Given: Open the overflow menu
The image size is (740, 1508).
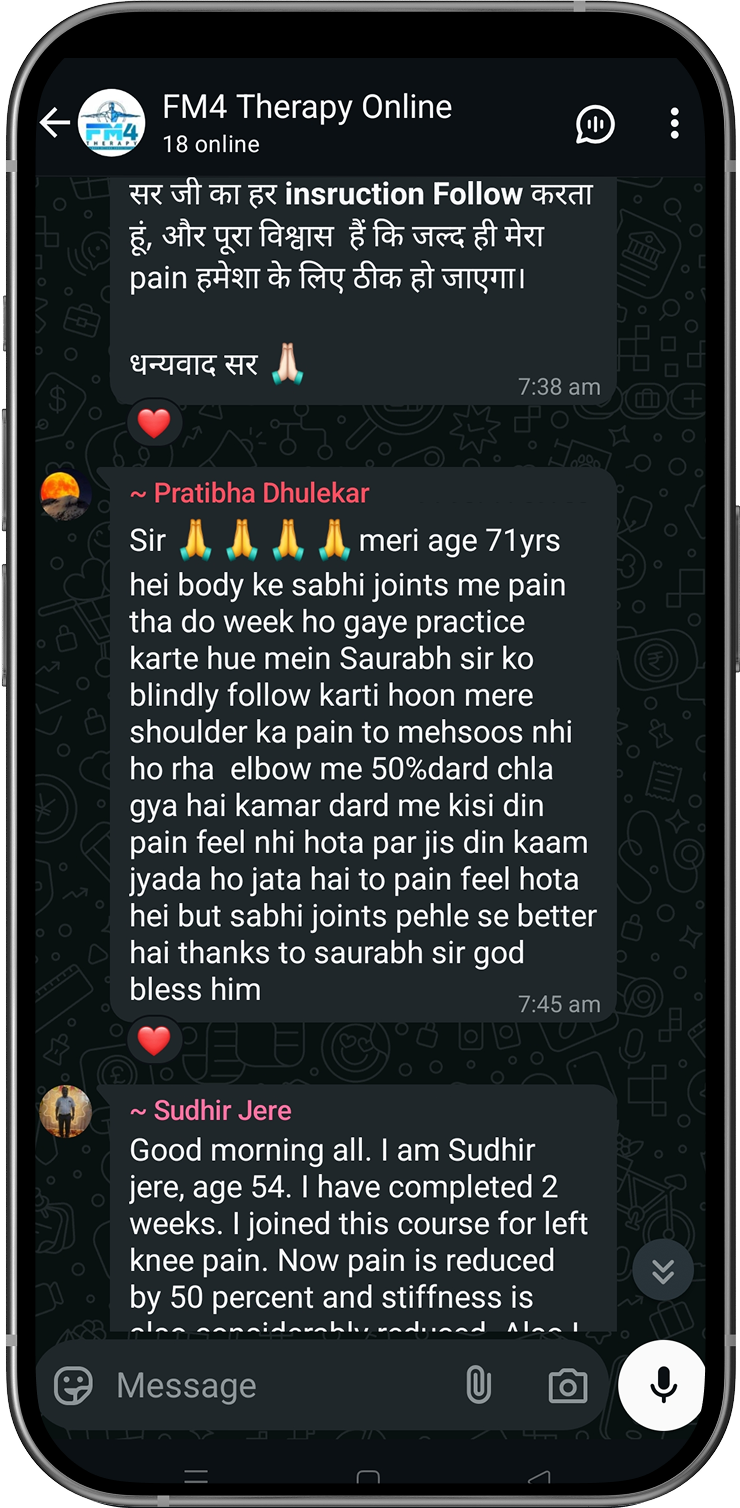Looking at the screenshot, I should [x=675, y=124].
